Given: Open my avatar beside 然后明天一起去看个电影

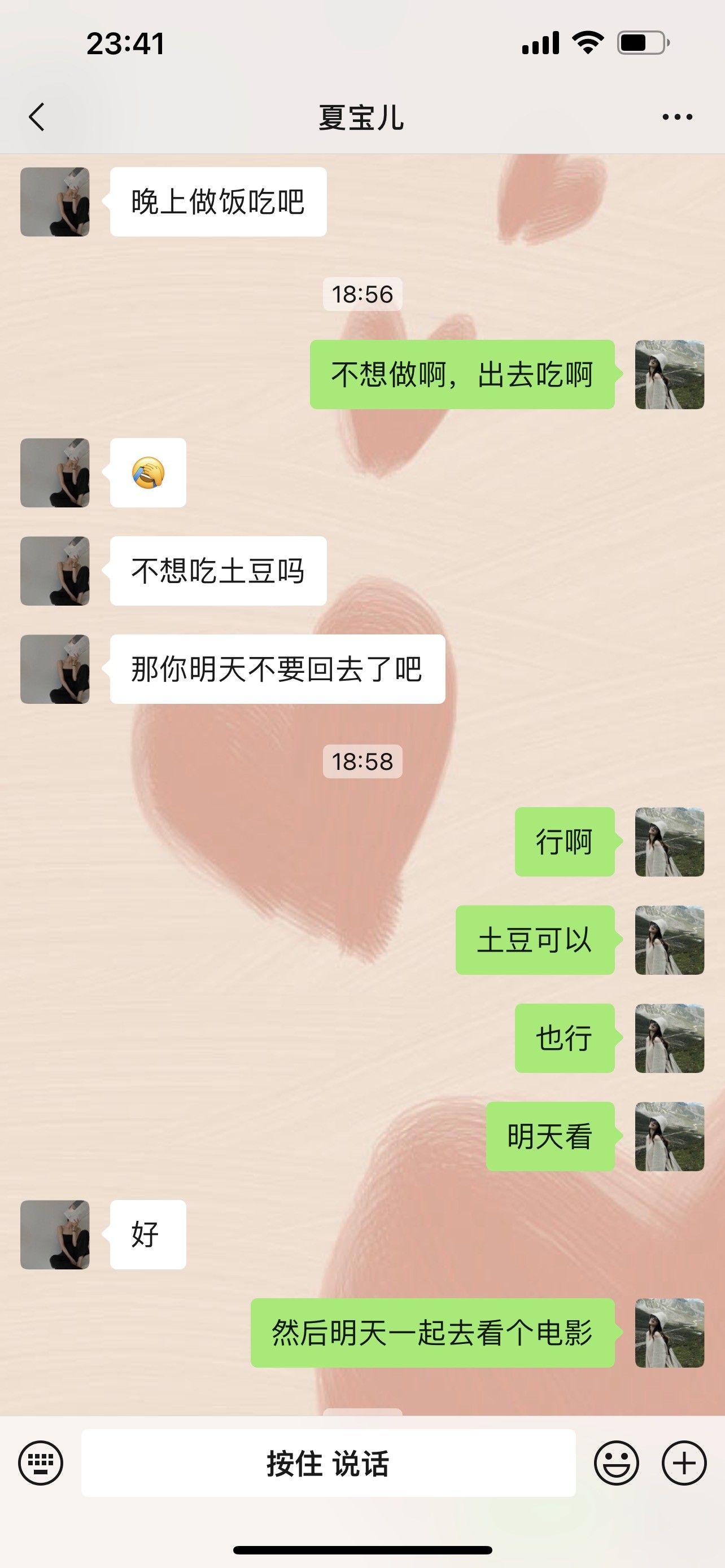Looking at the screenshot, I should pos(669,1333).
